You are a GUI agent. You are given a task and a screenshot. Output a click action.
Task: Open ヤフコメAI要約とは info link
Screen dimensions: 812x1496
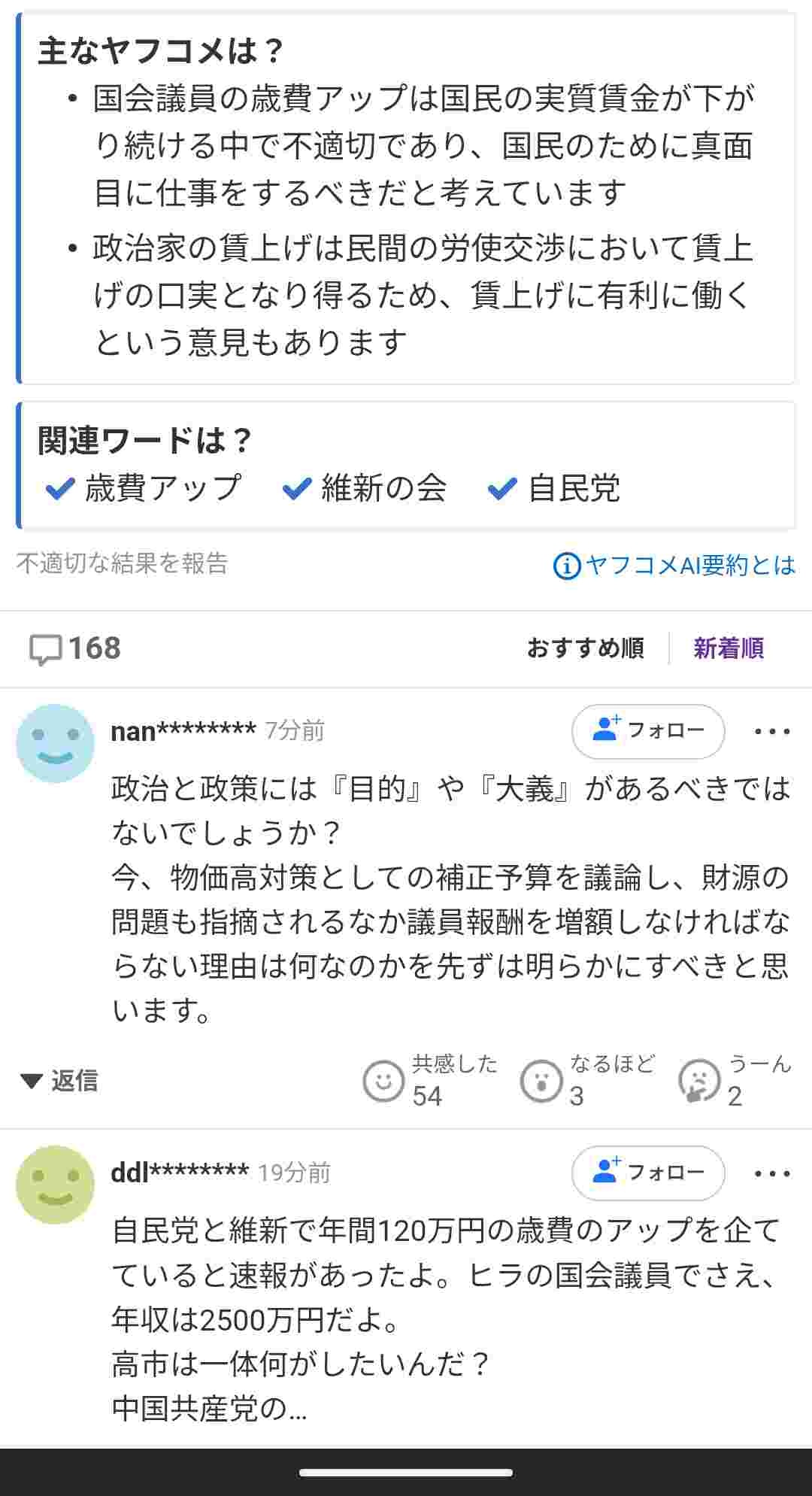(674, 566)
